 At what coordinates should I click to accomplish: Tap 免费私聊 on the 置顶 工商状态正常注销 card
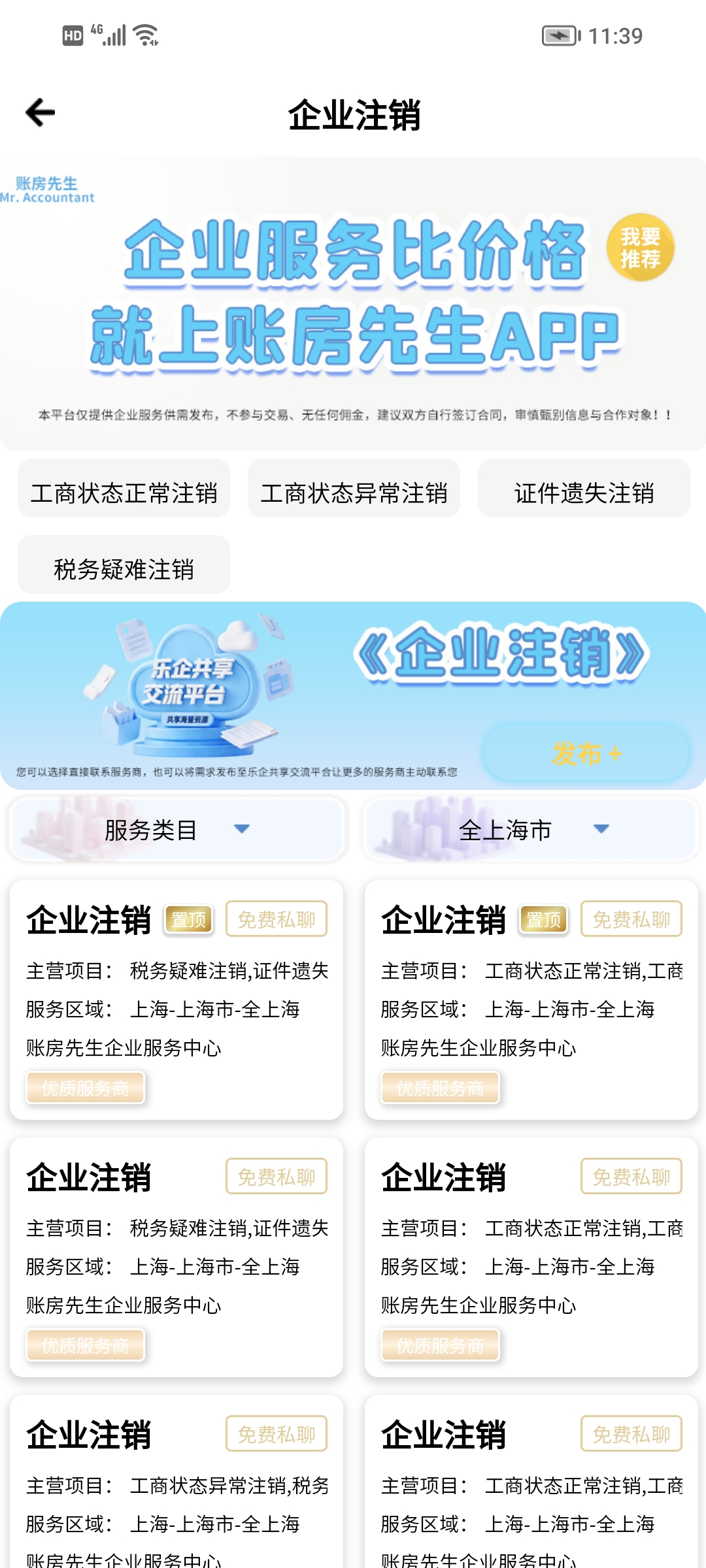pos(631,919)
